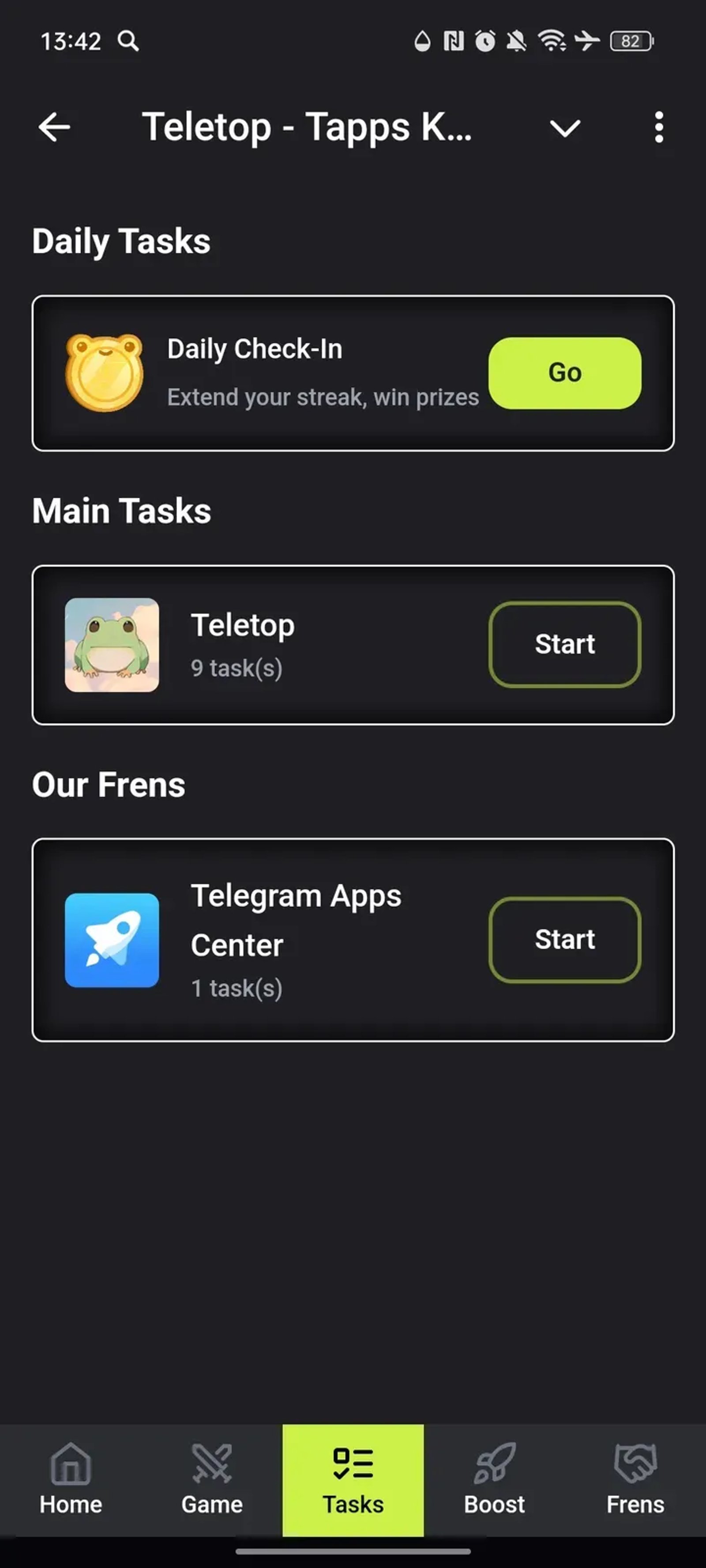Tap the back arrow to leave Teletop

click(x=53, y=127)
